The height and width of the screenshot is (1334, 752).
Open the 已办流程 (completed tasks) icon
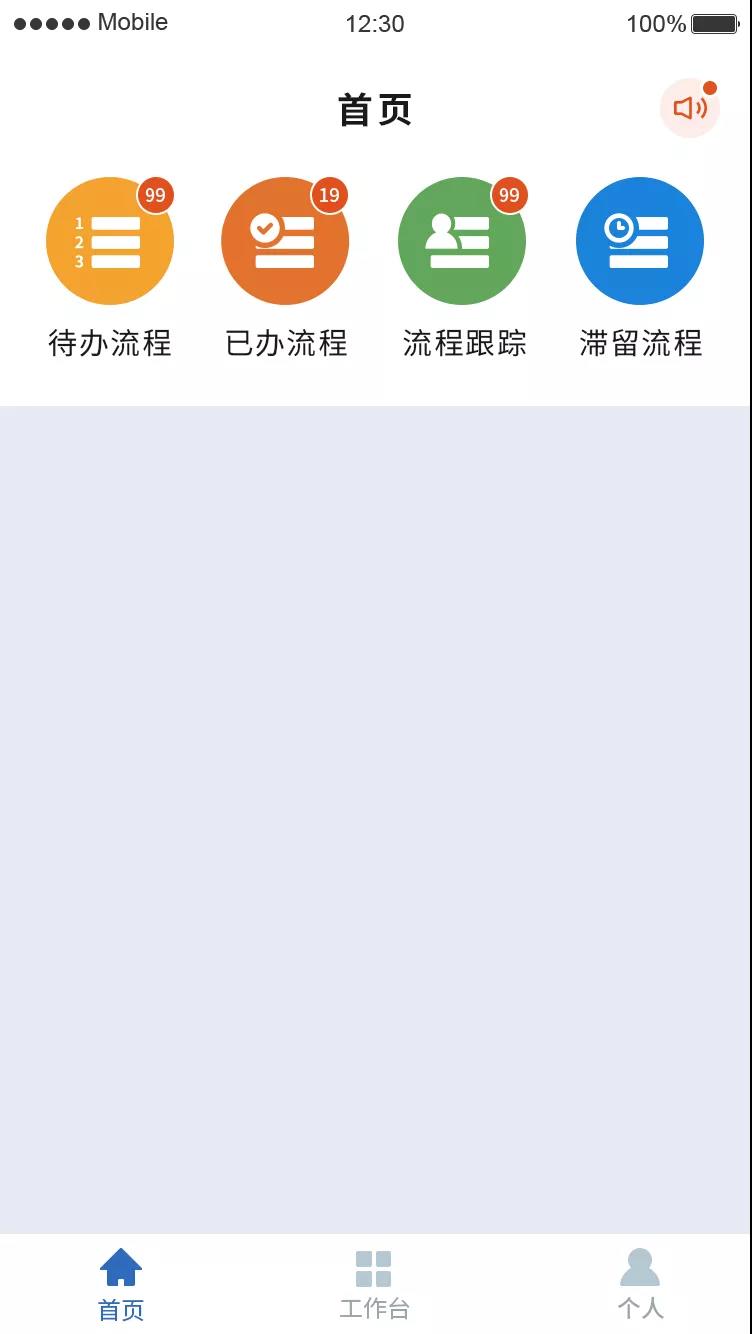(285, 240)
